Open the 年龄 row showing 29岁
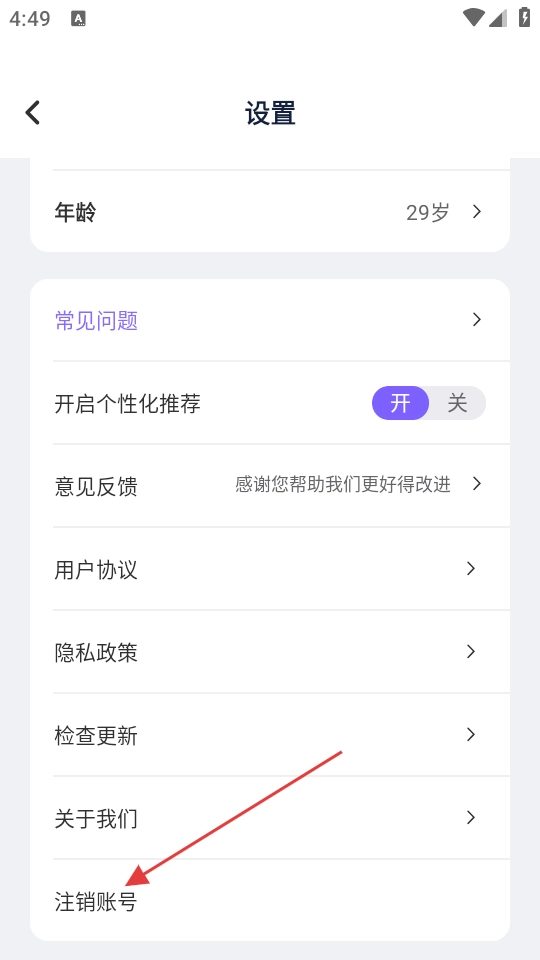Screen dimensions: 540x960 point(269,212)
